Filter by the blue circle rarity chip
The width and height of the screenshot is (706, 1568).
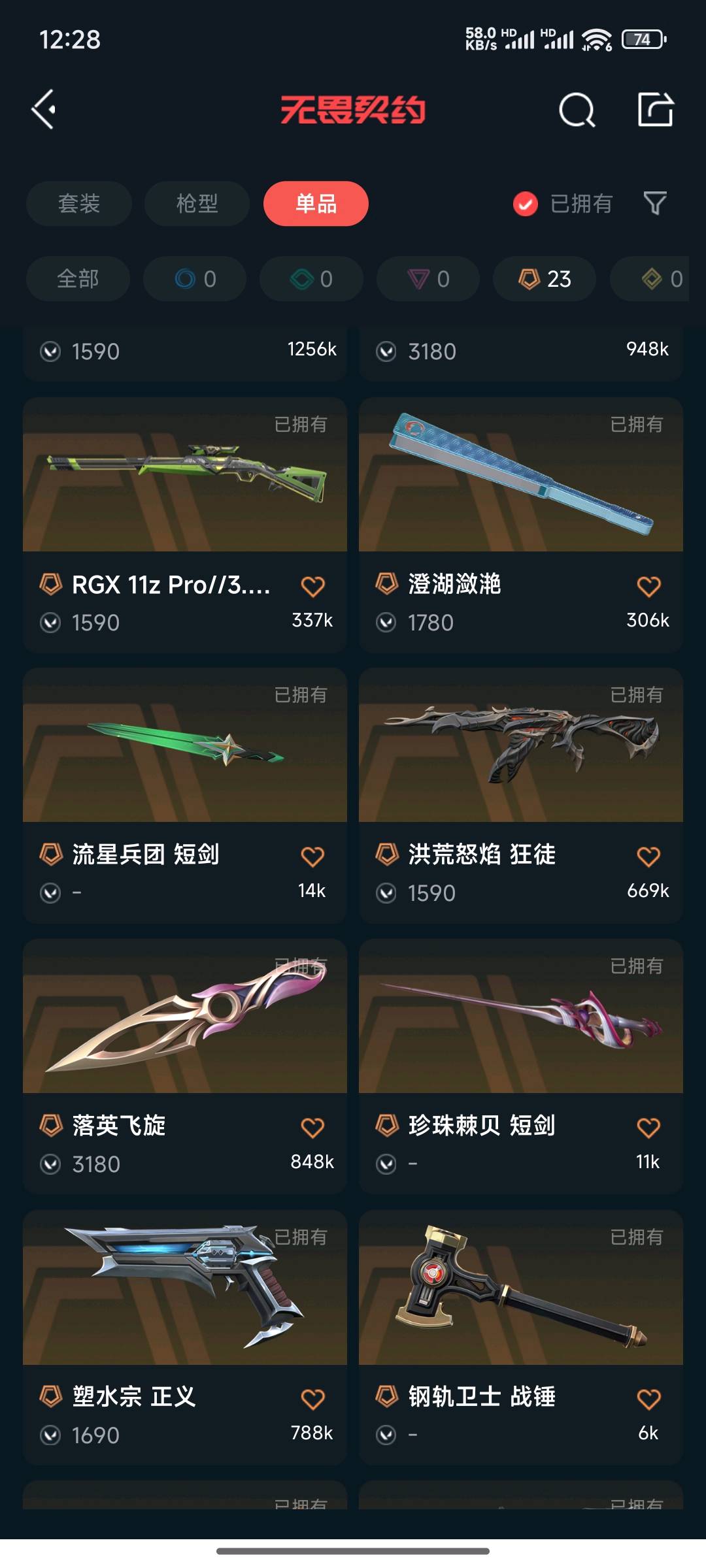(195, 279)
